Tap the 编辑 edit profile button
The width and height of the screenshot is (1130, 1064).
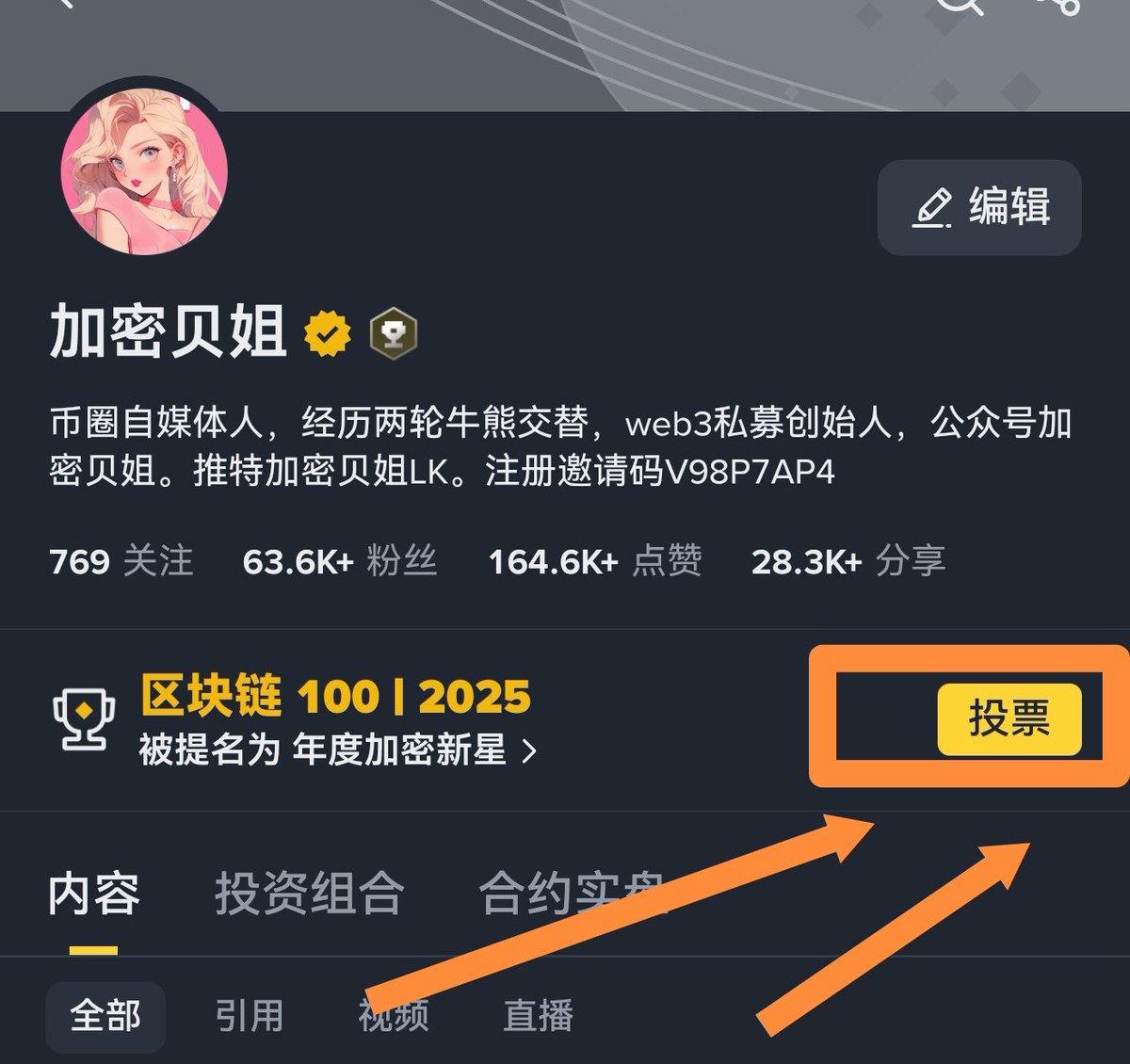click(979, 207)
